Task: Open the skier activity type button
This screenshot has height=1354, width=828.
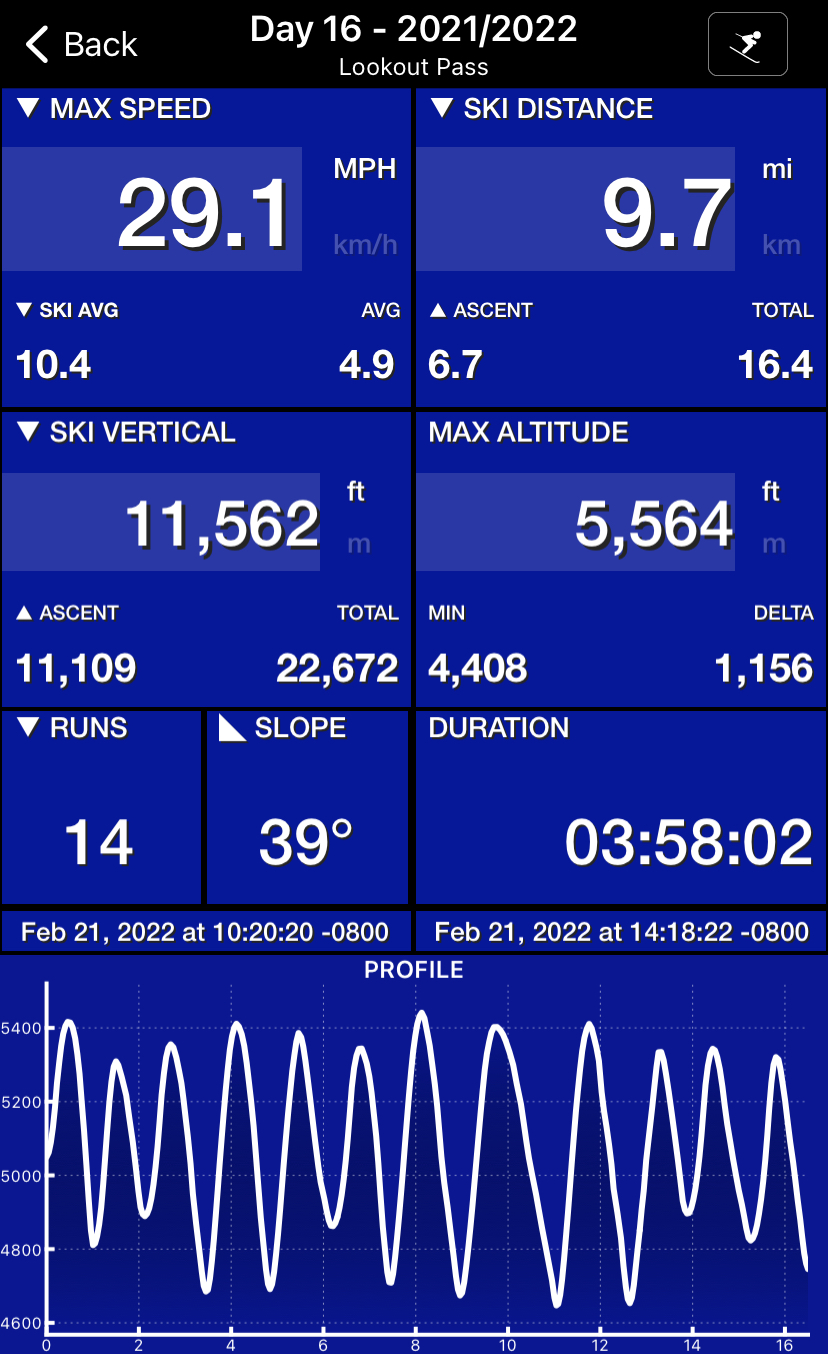Action: 747,45
